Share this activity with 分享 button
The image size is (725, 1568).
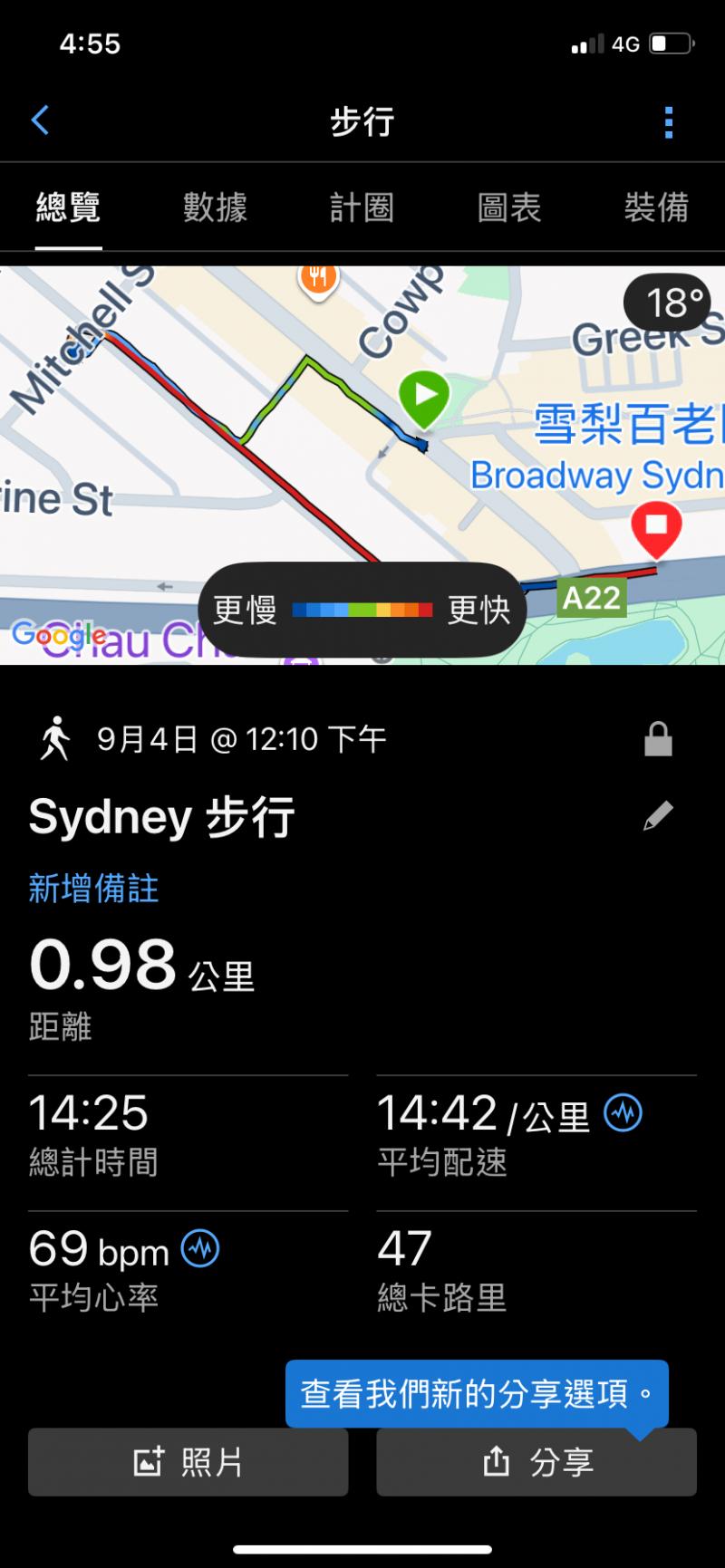[536, 1462]
